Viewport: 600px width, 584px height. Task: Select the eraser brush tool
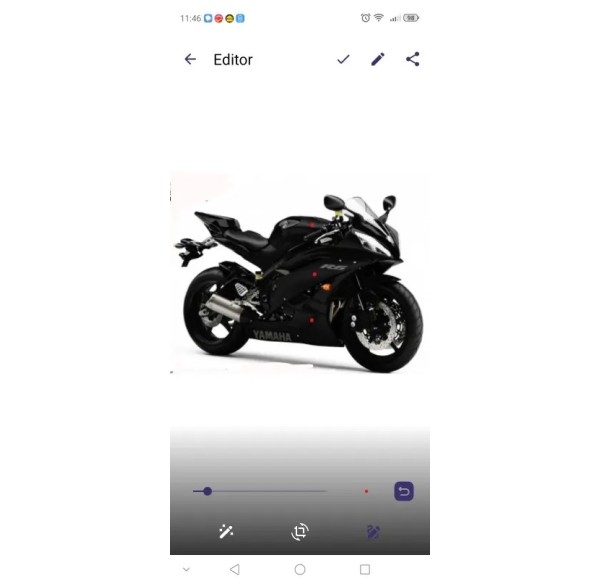pyautogui.click(x=373, y=532)
